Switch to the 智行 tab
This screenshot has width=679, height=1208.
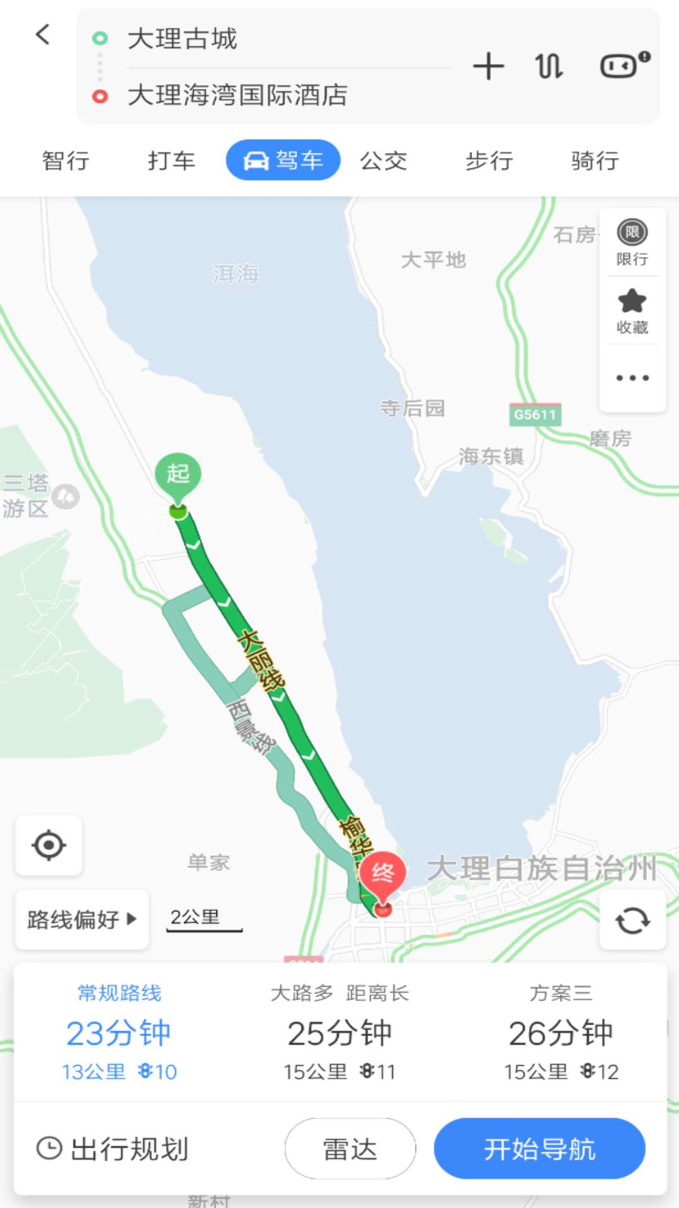coord(66,160)
